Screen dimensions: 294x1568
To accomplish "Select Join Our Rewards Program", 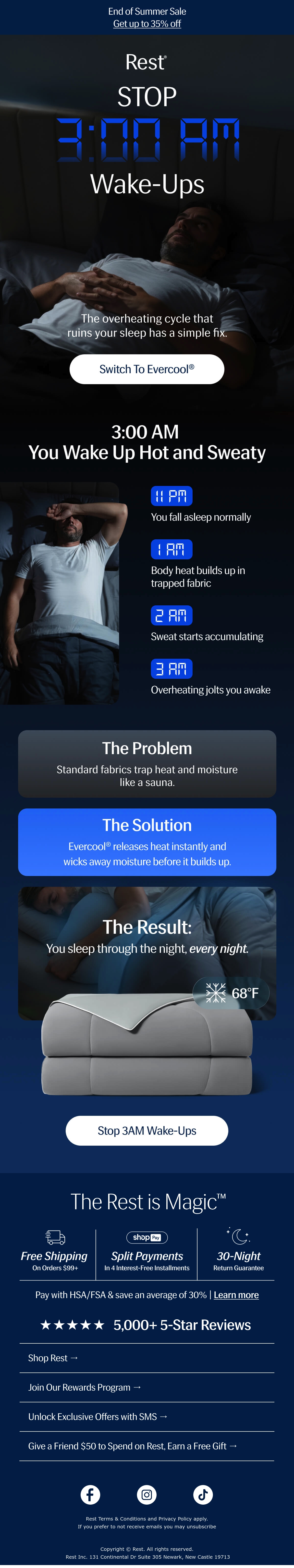I will coord(147,1387).
